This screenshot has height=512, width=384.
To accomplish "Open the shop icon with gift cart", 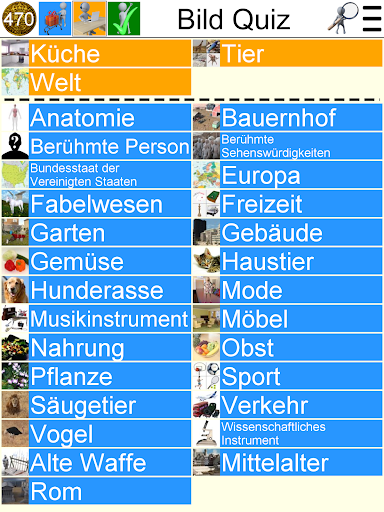I will (x=55, y=18).
